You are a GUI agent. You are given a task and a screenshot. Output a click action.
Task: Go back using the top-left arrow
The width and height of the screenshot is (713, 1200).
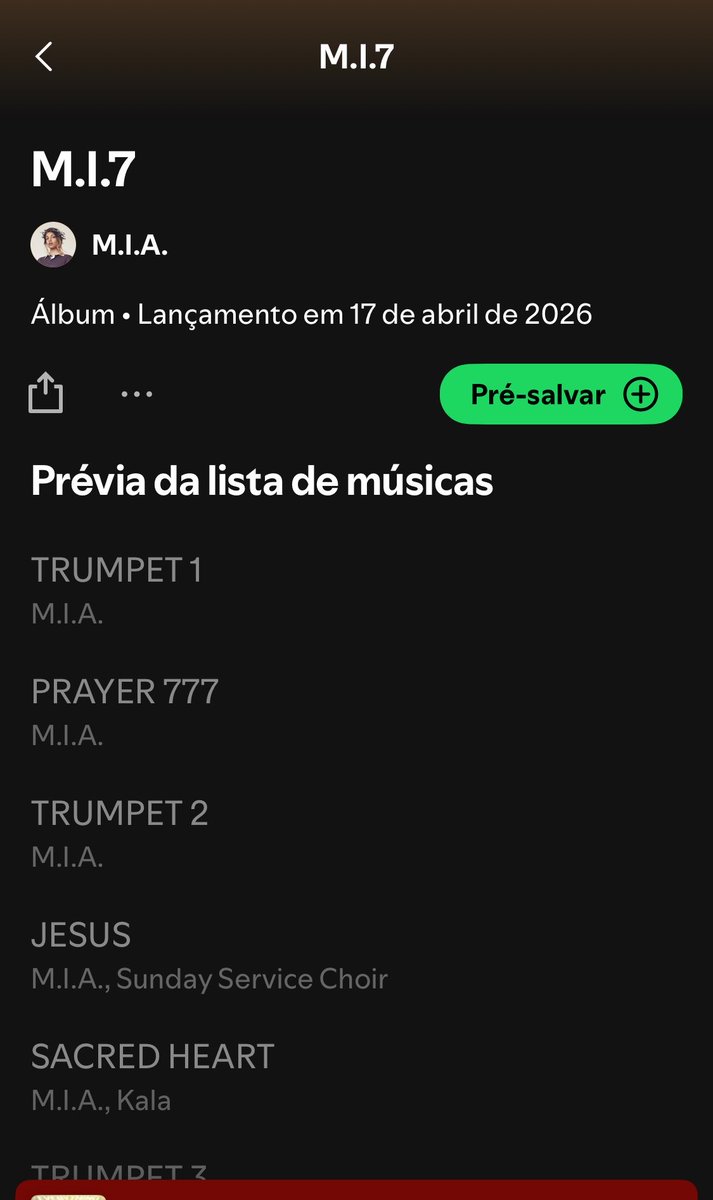44,57
